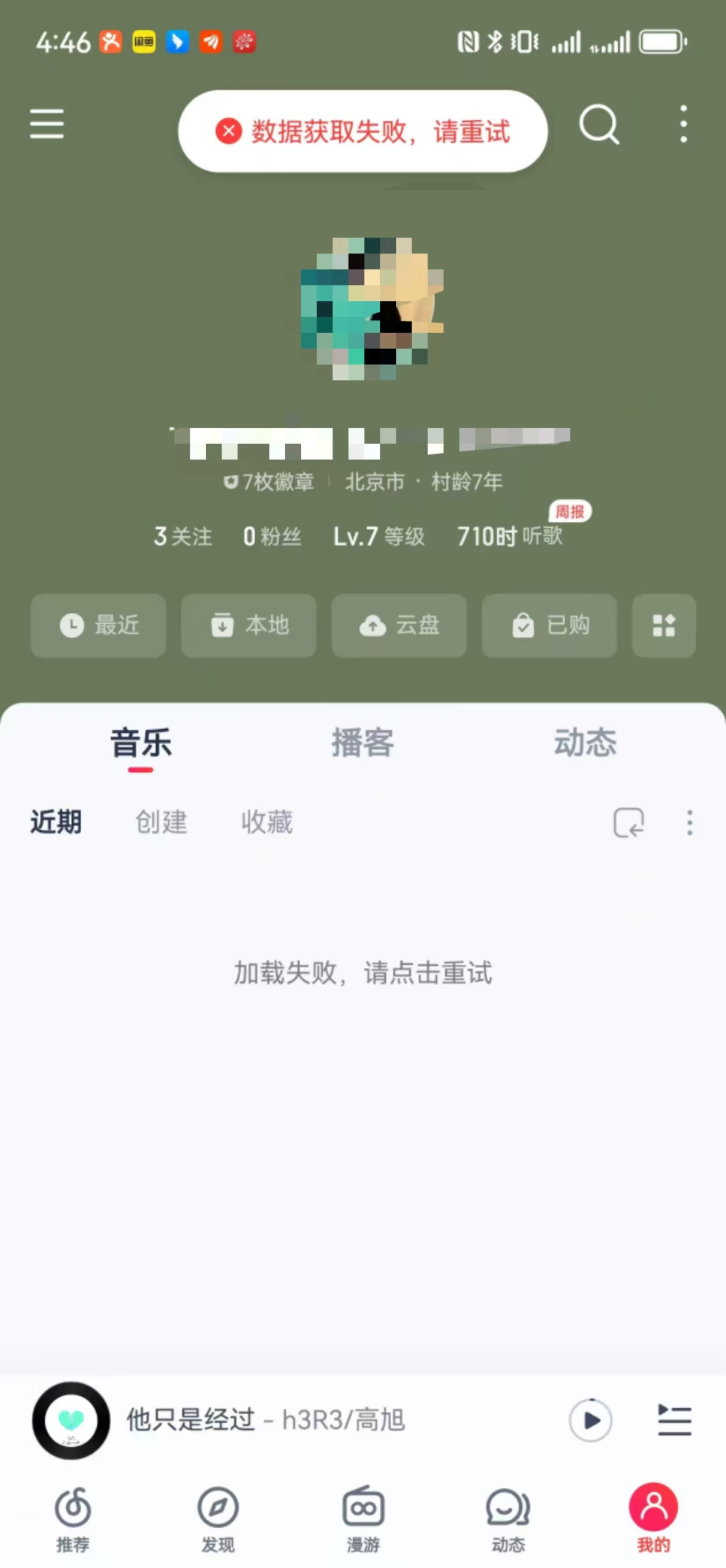Open the more apps grid icon
This screenshot has width=726, height=1568.
pos(664,625)
